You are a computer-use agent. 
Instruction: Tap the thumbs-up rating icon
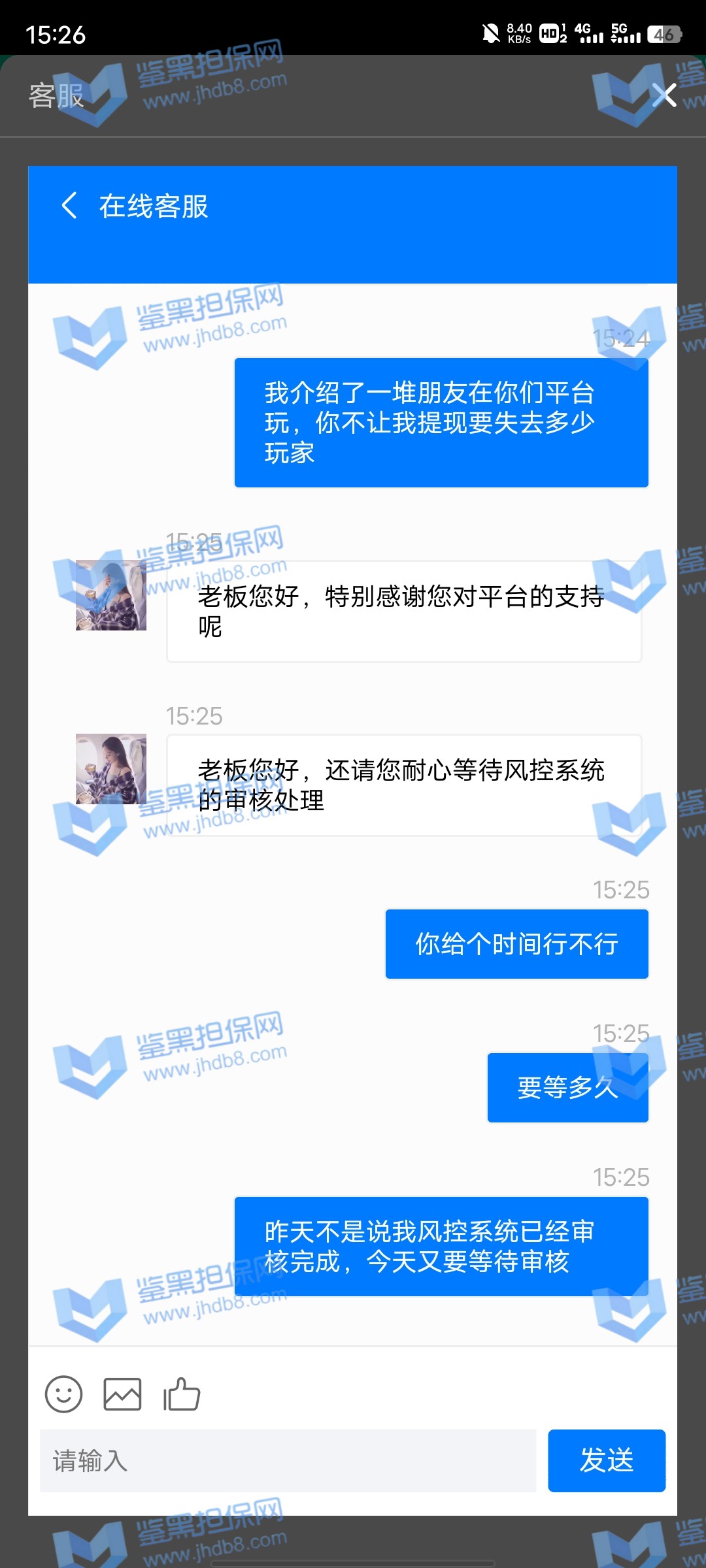tap(181, 1395)
